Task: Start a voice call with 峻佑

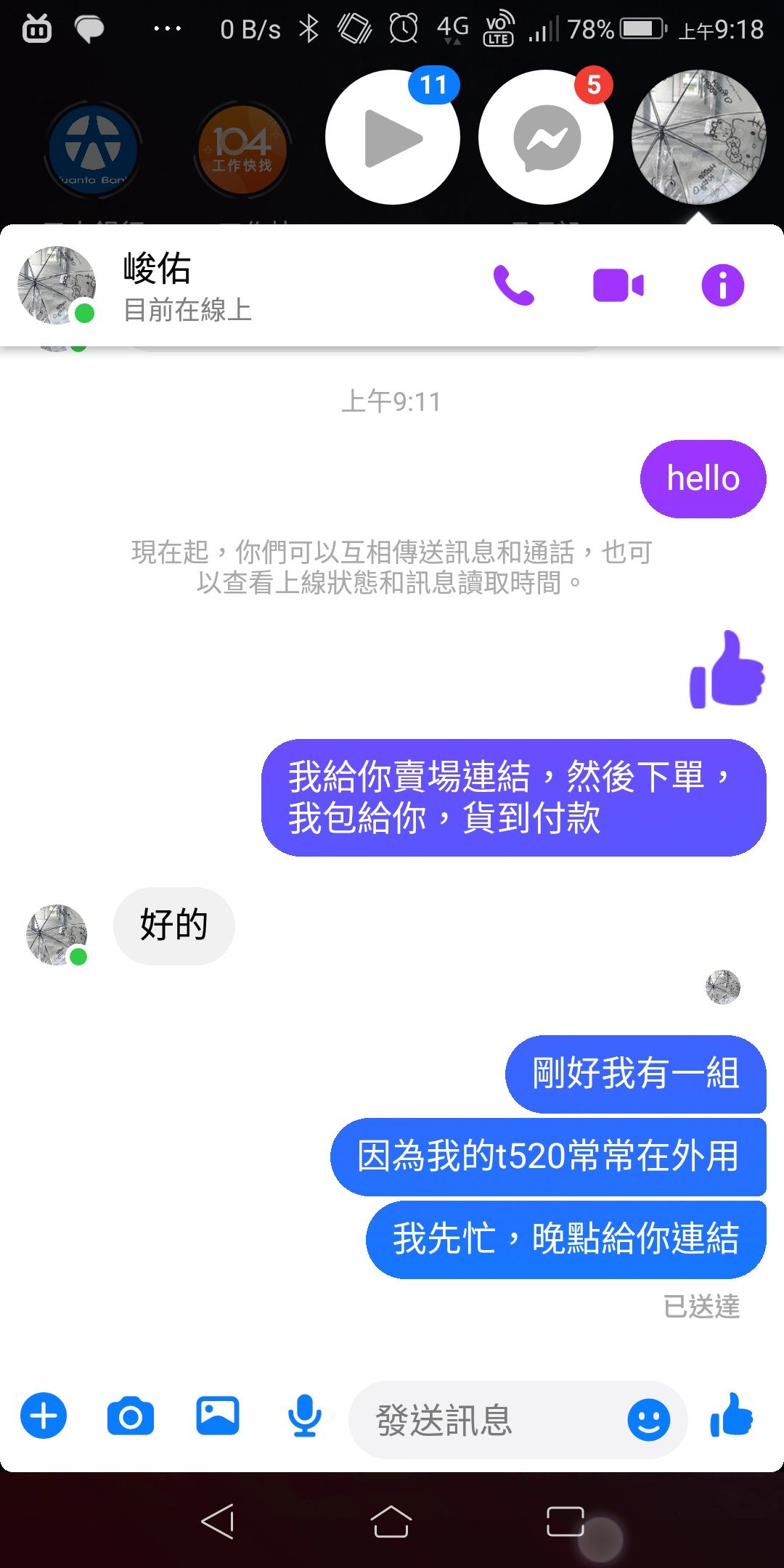Action: [x=514, y=285]
